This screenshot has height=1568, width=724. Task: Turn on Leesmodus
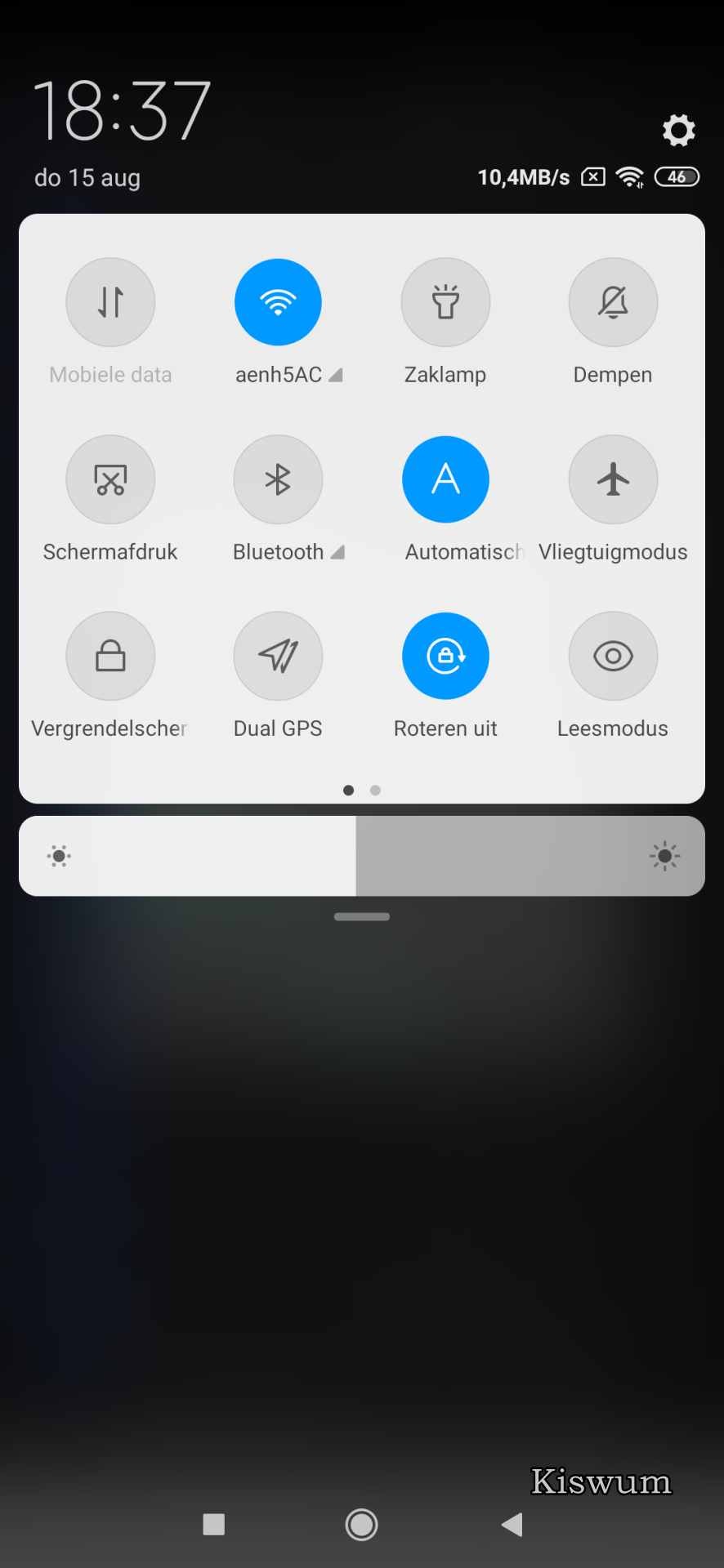[x=613, y=656]
